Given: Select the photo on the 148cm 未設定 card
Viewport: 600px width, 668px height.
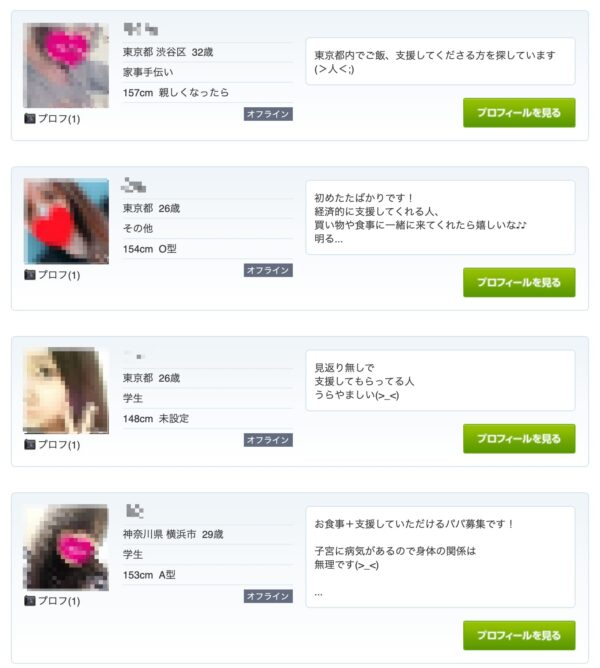Looking at the screenshot, I should click(66, 391).
